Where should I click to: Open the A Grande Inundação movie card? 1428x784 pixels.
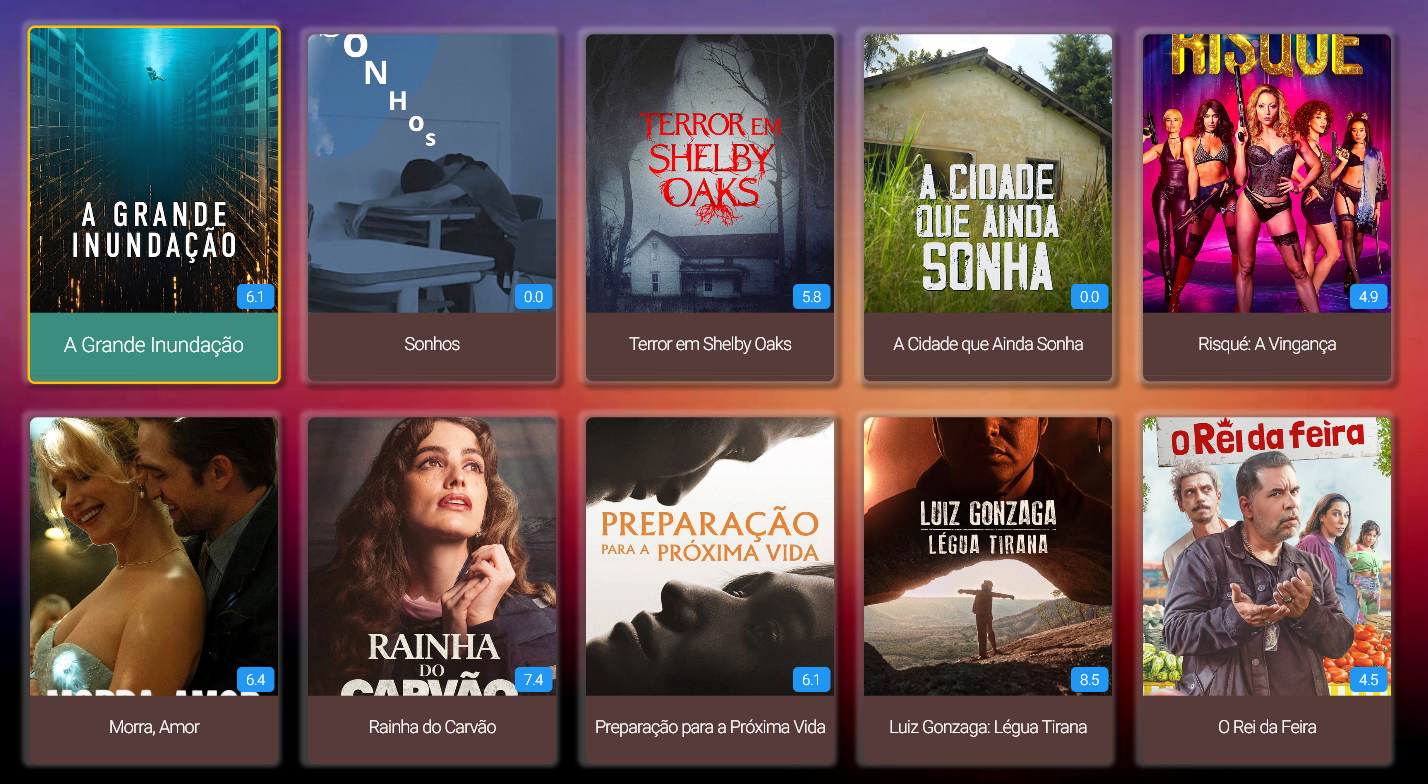(154, 205)
